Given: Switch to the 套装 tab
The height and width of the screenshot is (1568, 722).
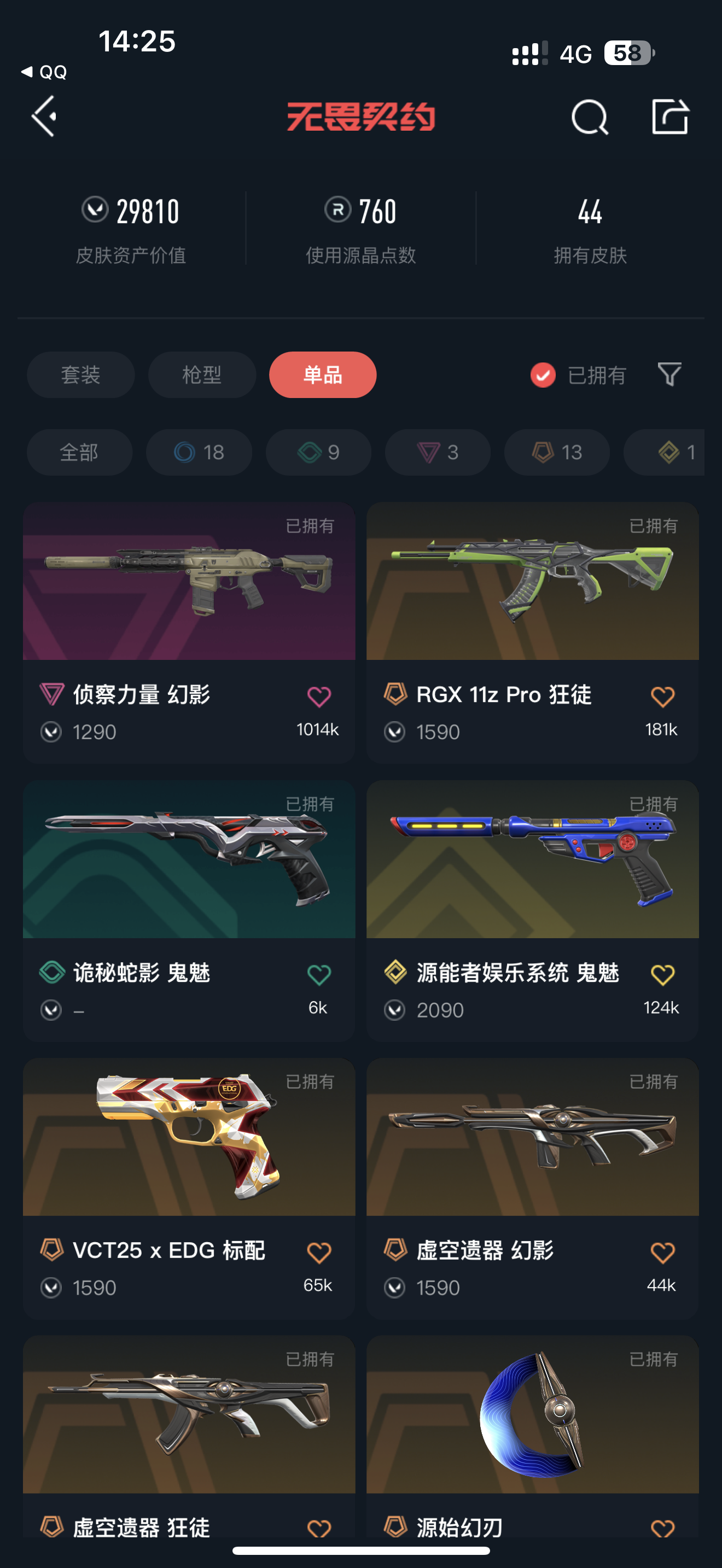Looking at the screenshot, I should 80,375.
